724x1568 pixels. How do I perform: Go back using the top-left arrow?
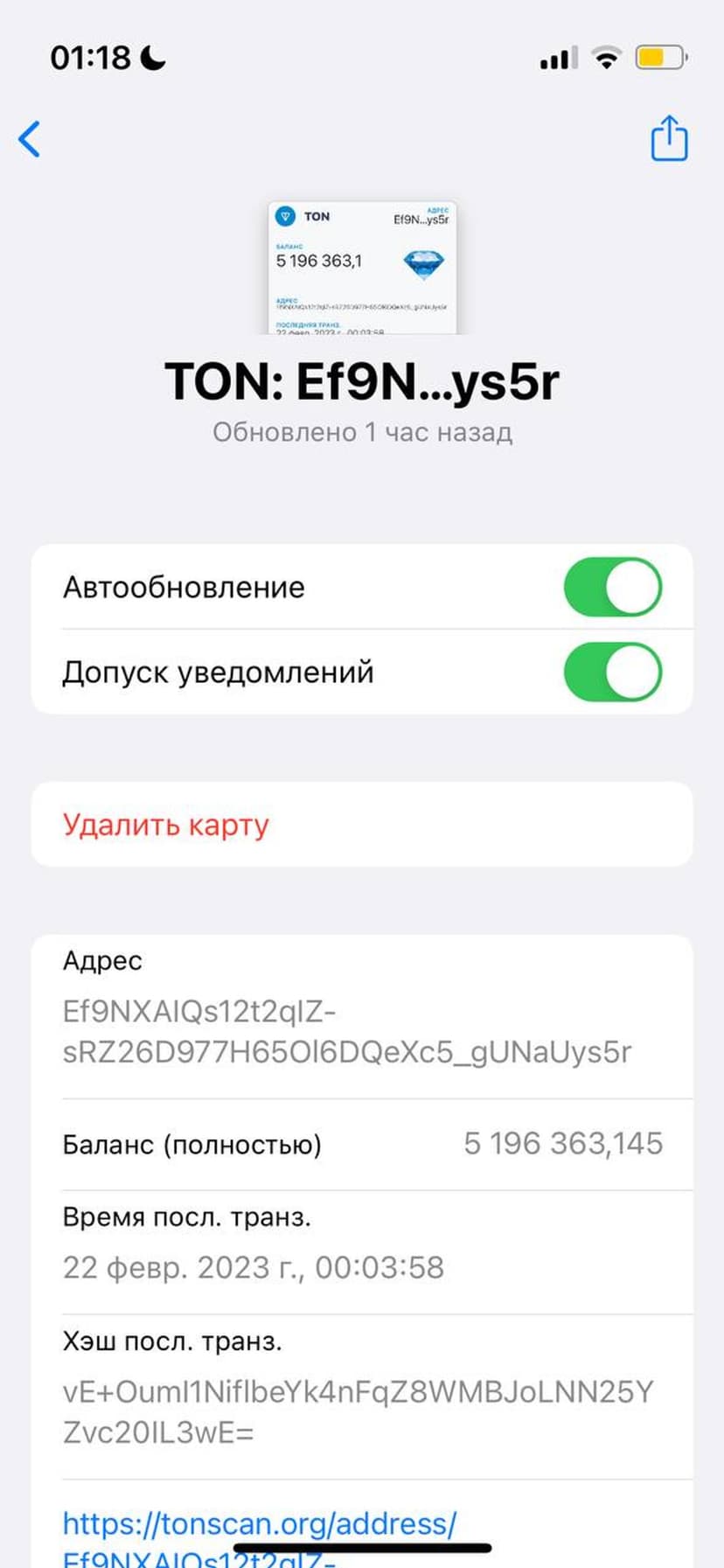[x=30, y=139]
